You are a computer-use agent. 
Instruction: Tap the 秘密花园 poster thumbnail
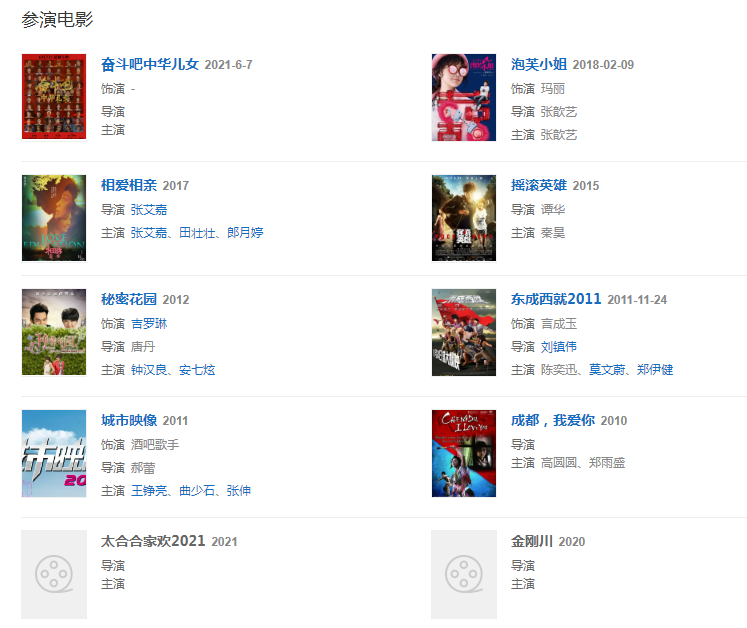(54, 332)
